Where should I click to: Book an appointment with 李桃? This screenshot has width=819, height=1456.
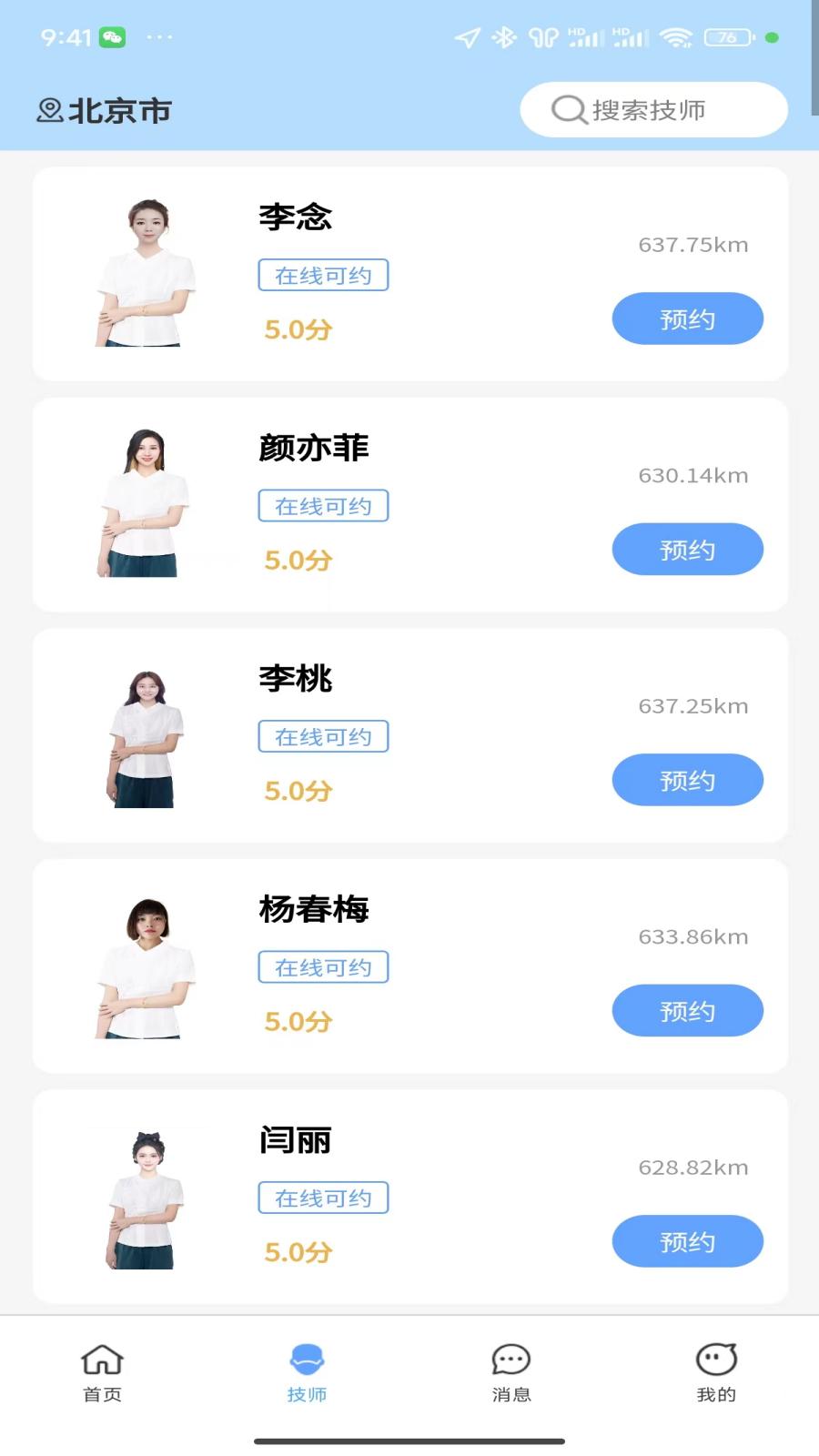click(687, 780)
